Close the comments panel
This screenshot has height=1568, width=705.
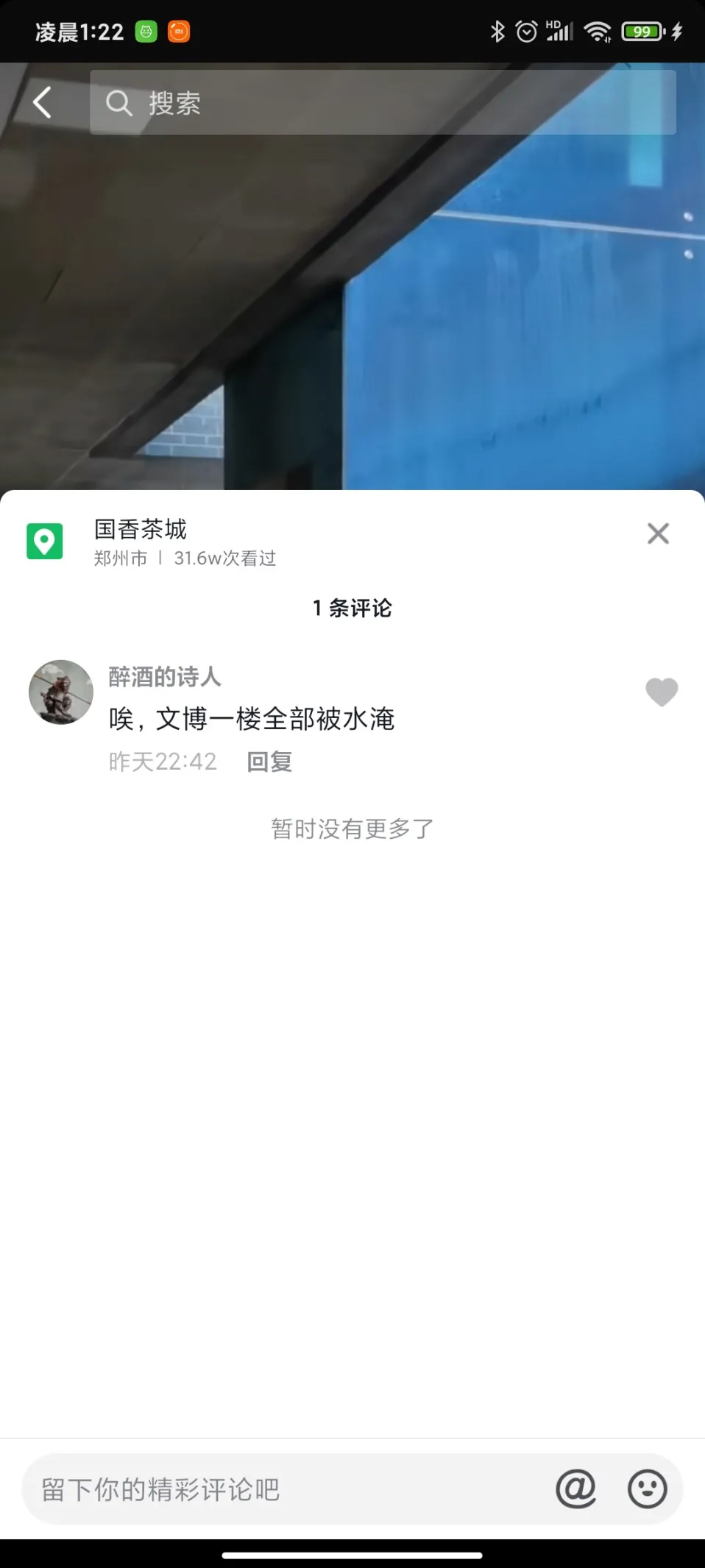click(657, 533)
